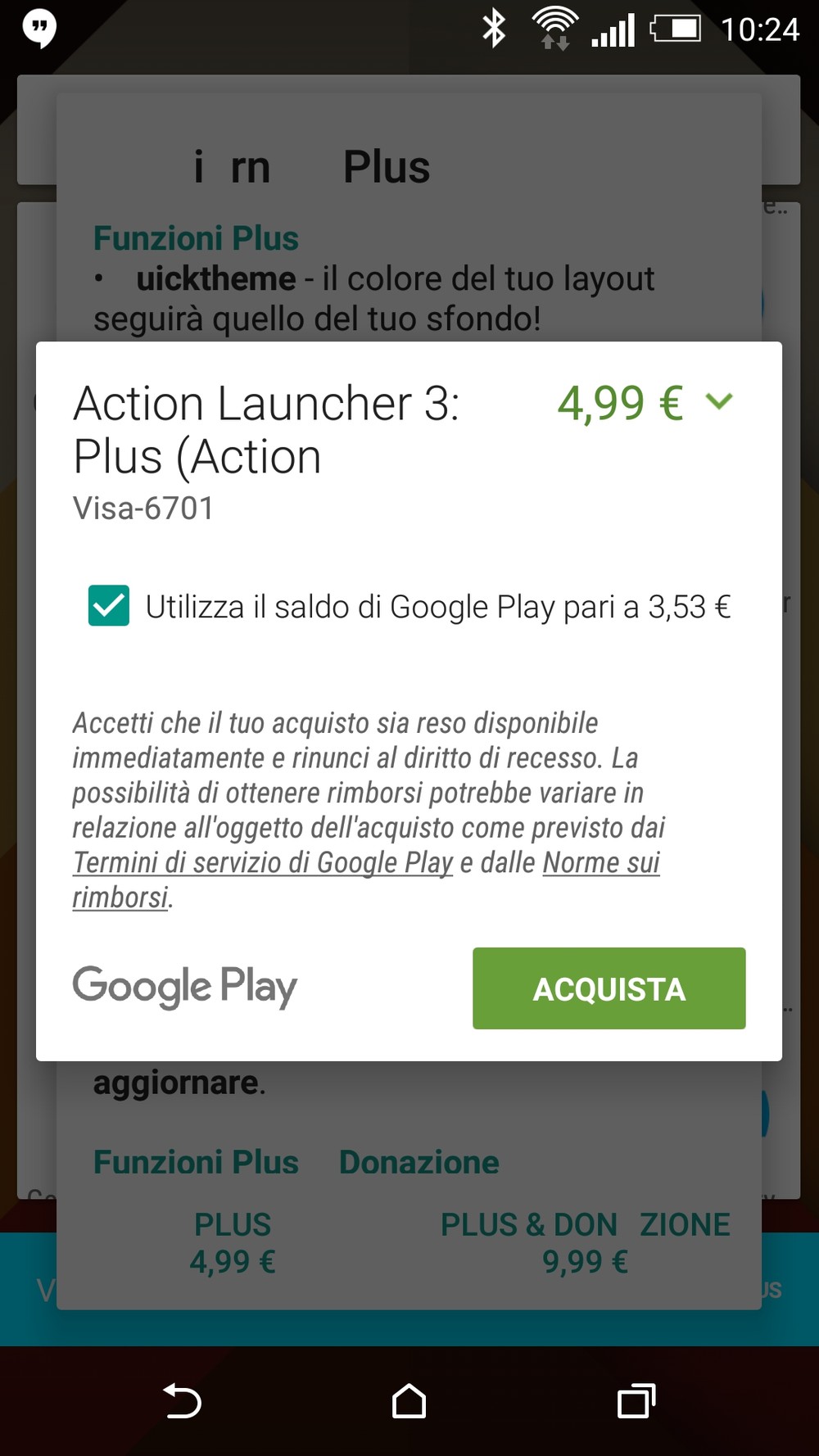
Task: Open Termini di servizio di Google Play
Action: tap(262, 862)
